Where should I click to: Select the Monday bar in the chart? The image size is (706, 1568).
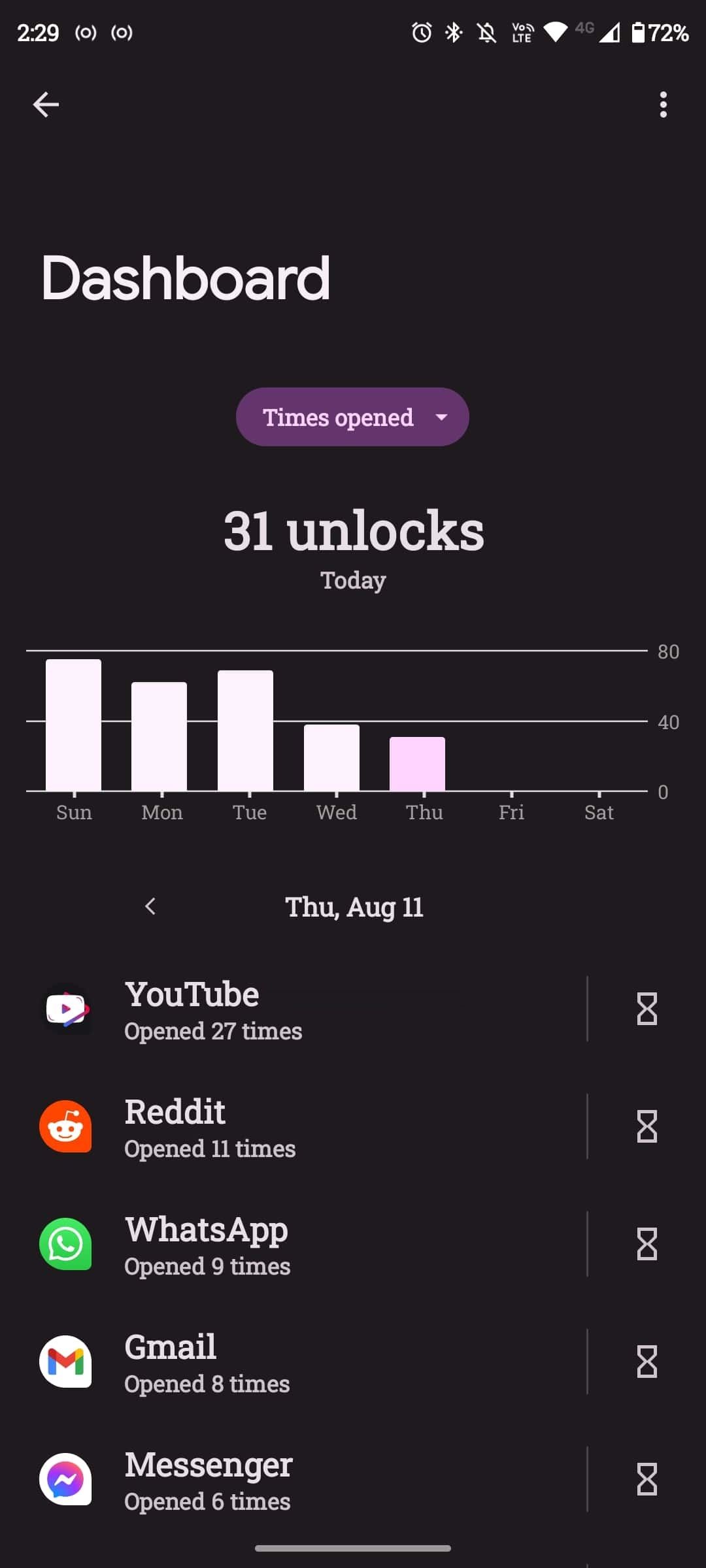[x=159, y=736]
